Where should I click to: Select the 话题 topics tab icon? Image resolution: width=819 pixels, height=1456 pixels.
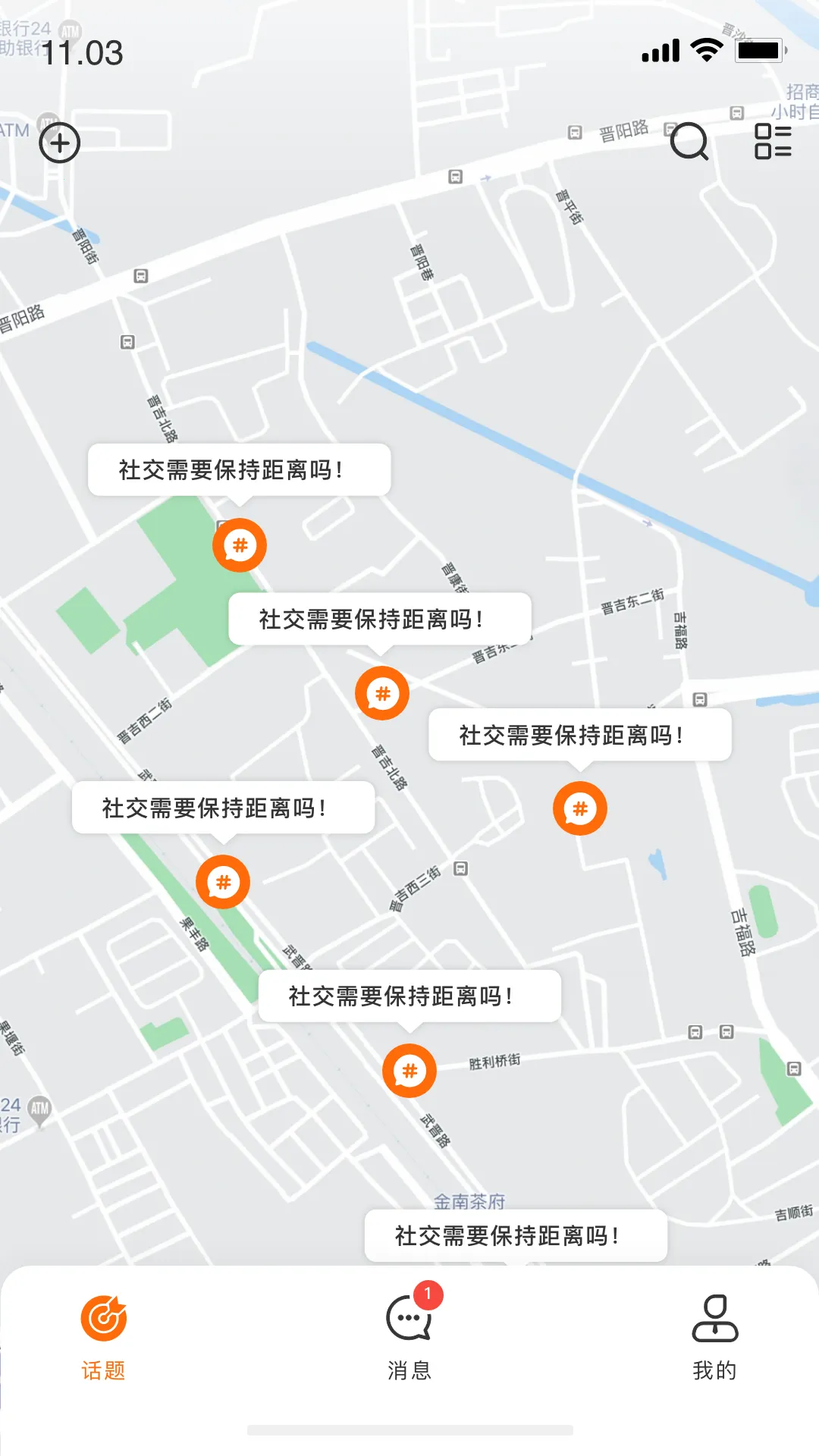click(105, 1318)
